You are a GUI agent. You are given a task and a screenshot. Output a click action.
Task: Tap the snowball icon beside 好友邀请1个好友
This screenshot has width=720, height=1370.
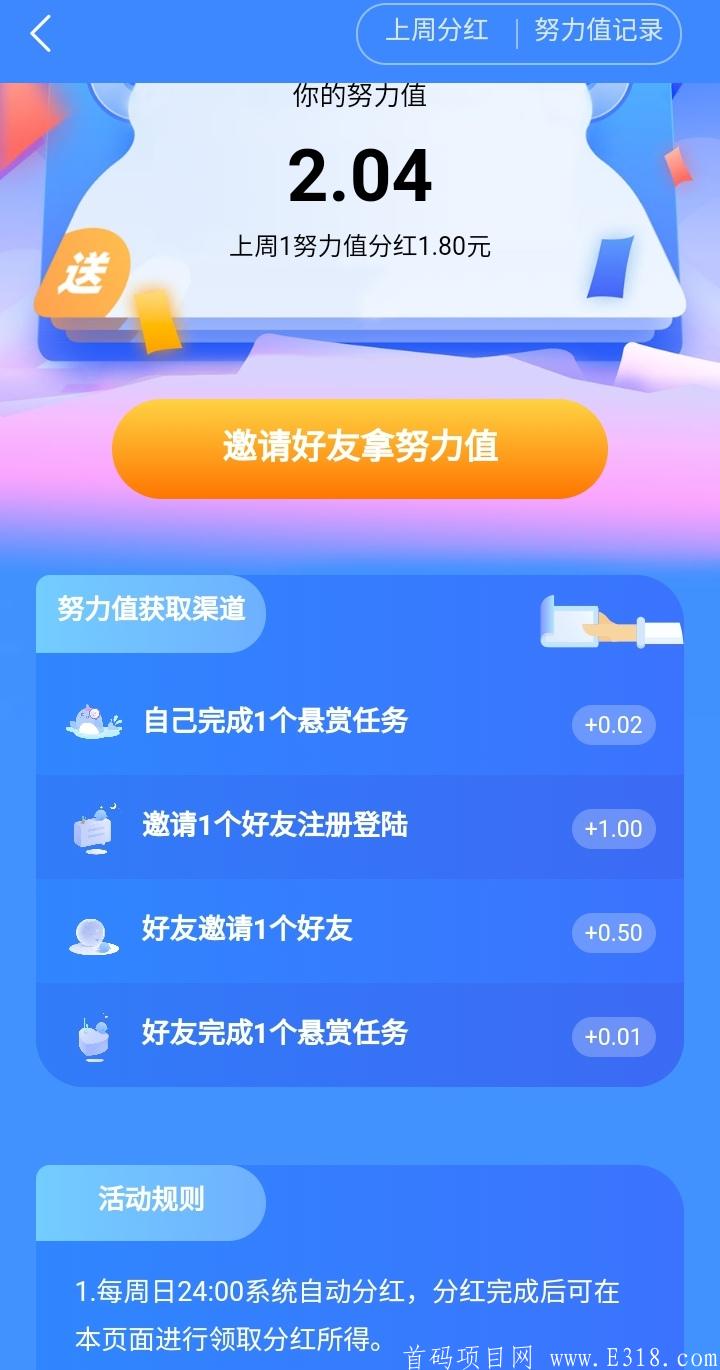point(92,932)
